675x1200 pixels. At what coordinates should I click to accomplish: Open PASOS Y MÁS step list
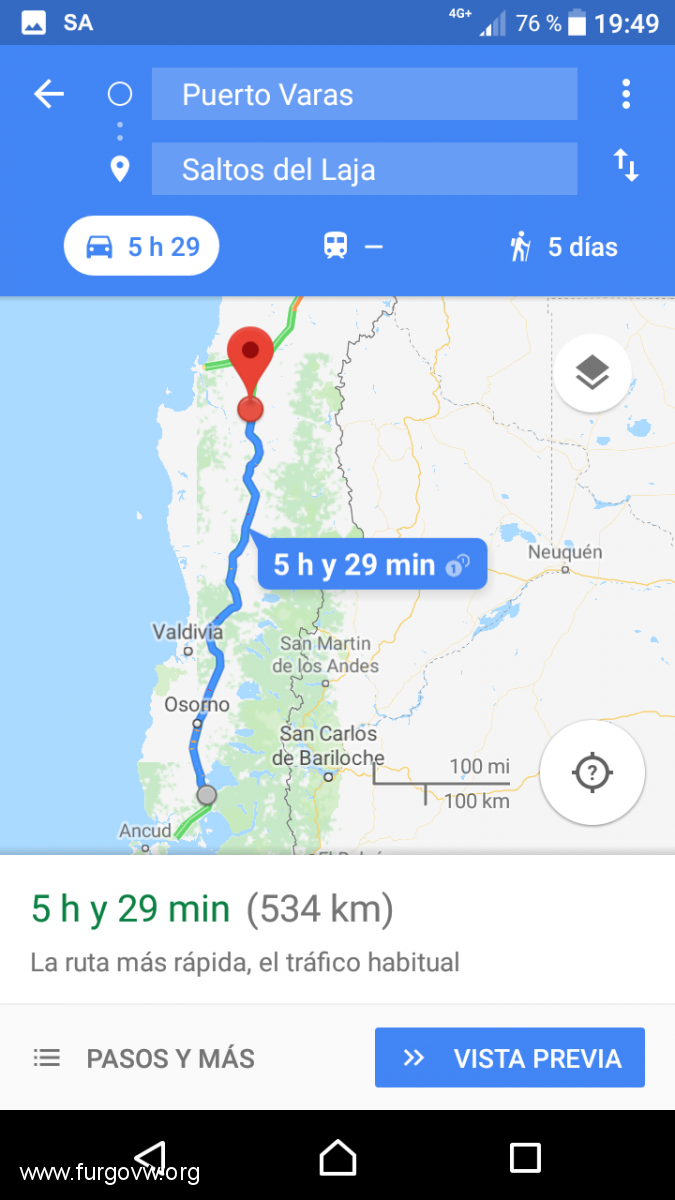pos(145,1058)
